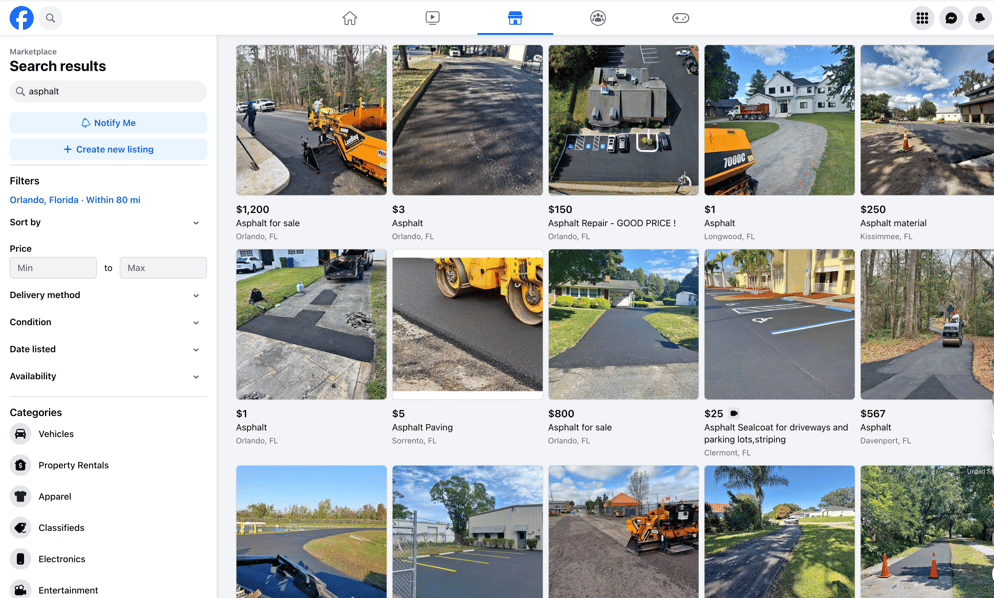Image resolution: width=994 pixels, height=598 pixels.
Task: Switch to the Gaming tab
Action: [680, 18]
